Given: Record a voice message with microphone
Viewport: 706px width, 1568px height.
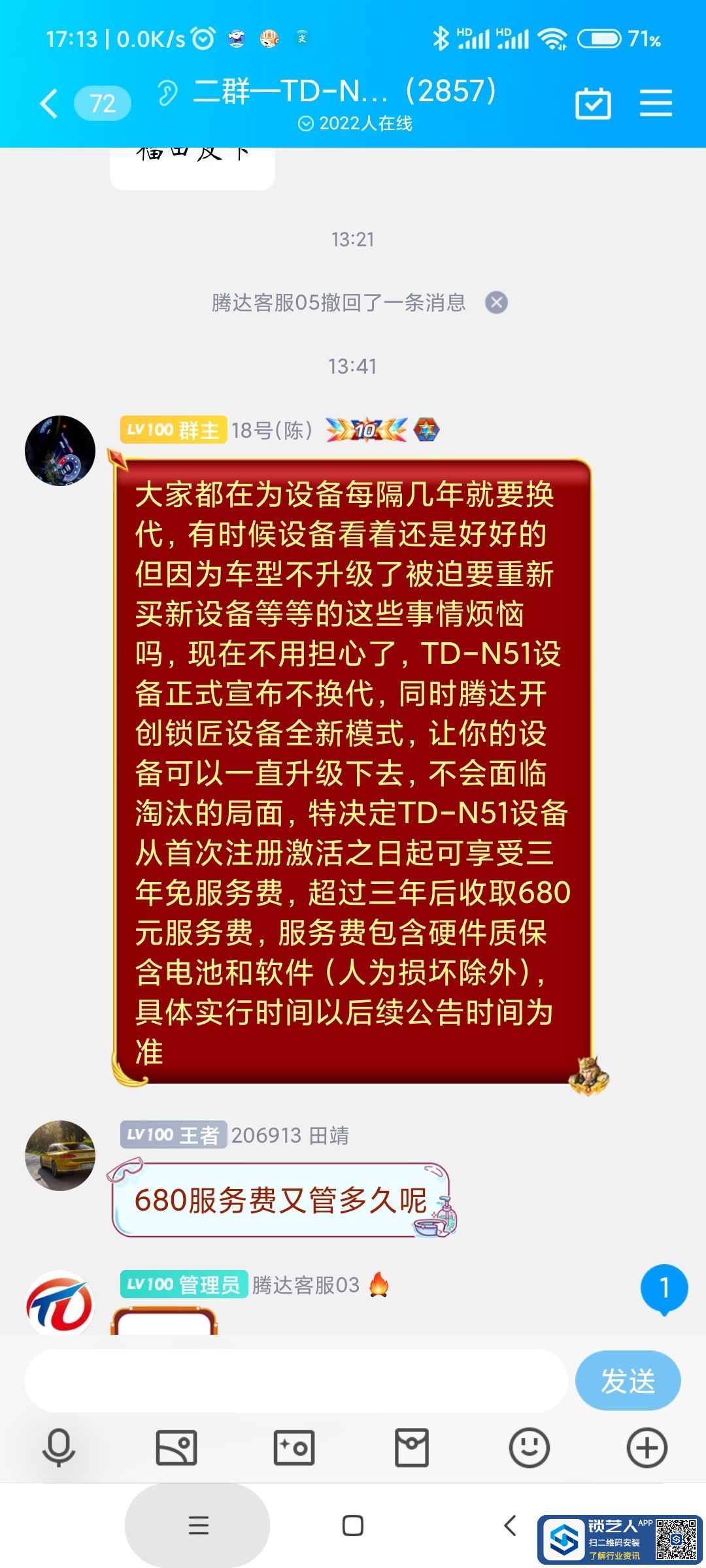Looking at the screenshot, I should point(59,1448).
